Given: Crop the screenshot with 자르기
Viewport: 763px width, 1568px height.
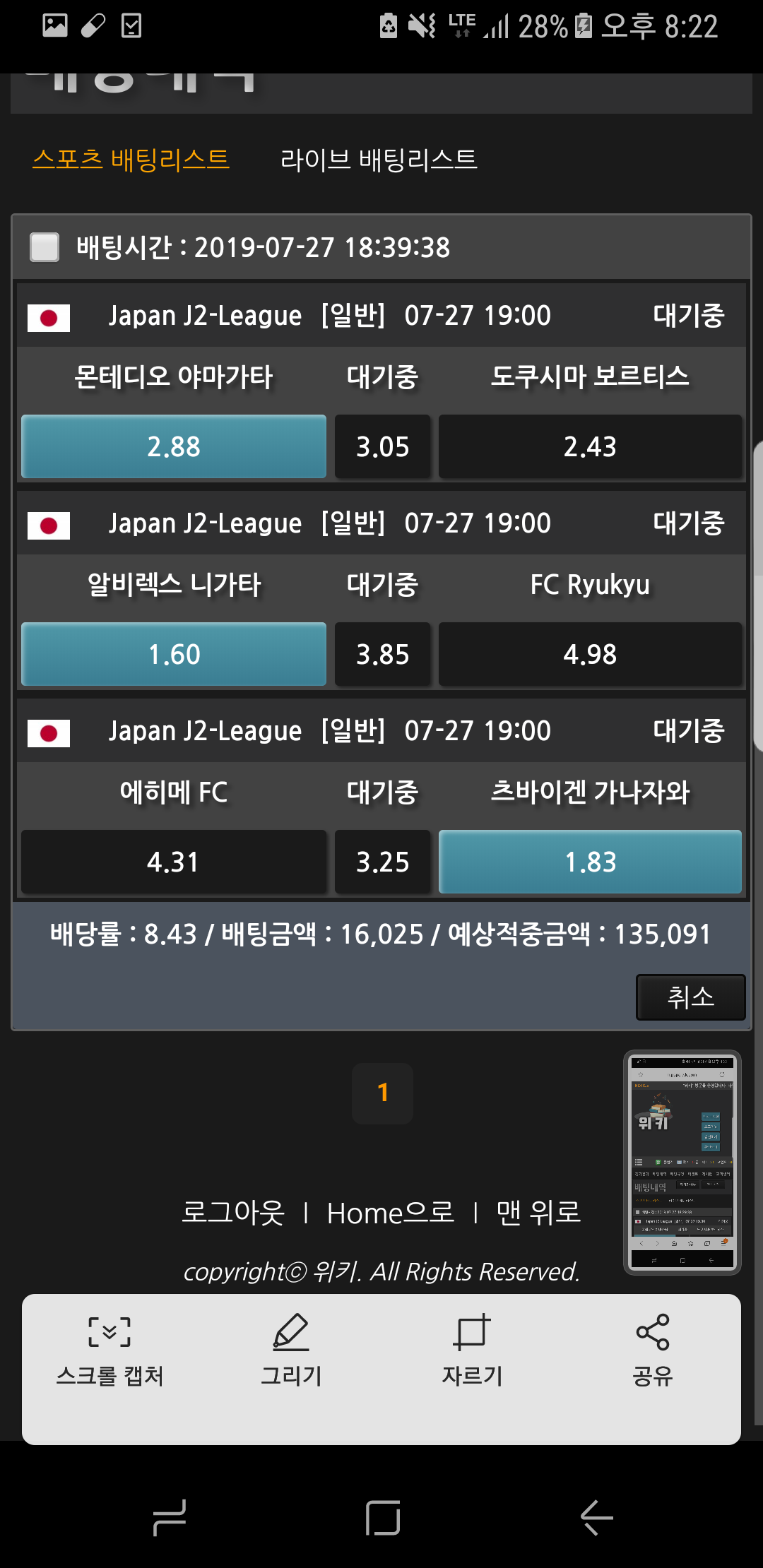Looking at the screenshot, I should click(x=472, y=1350).
